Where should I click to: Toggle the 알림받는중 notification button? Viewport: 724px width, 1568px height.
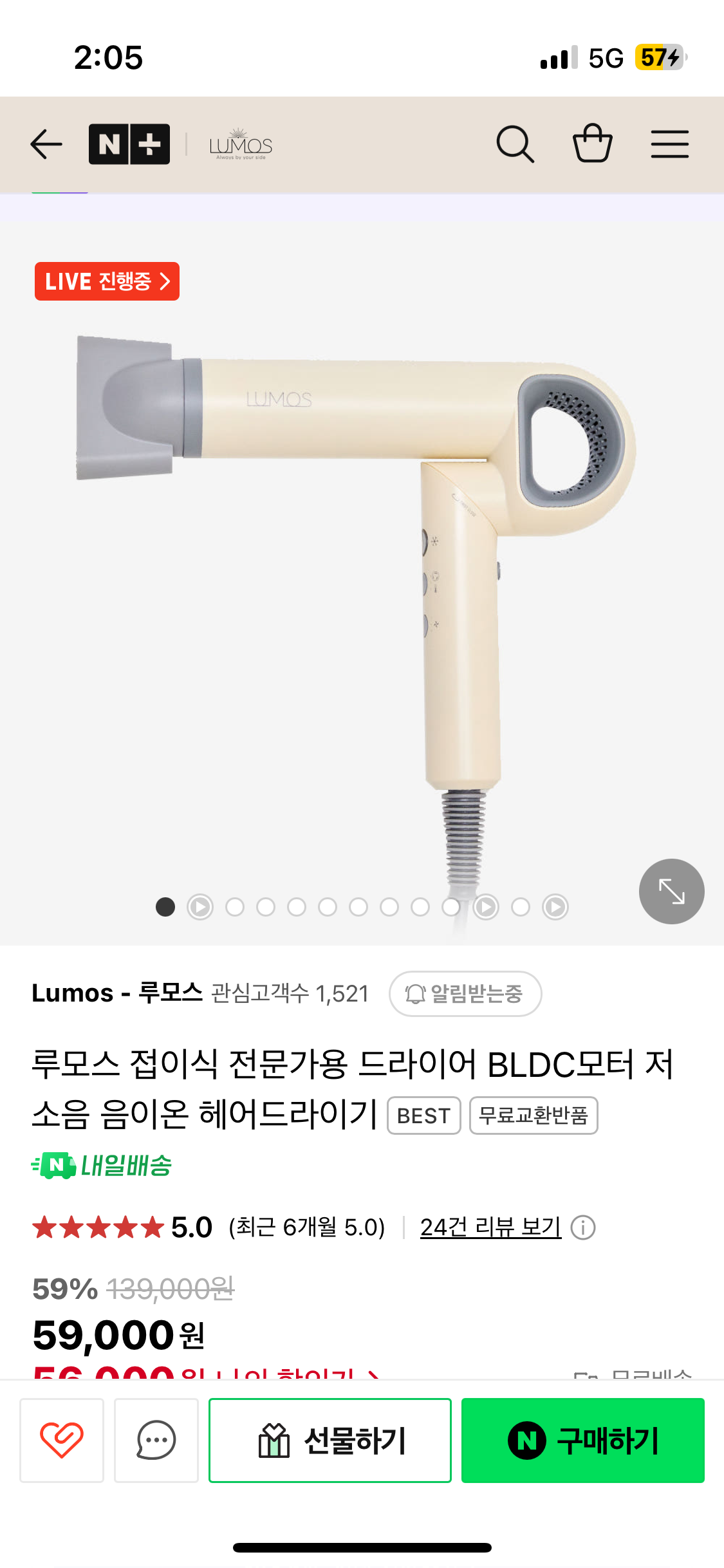coord(465,994)
